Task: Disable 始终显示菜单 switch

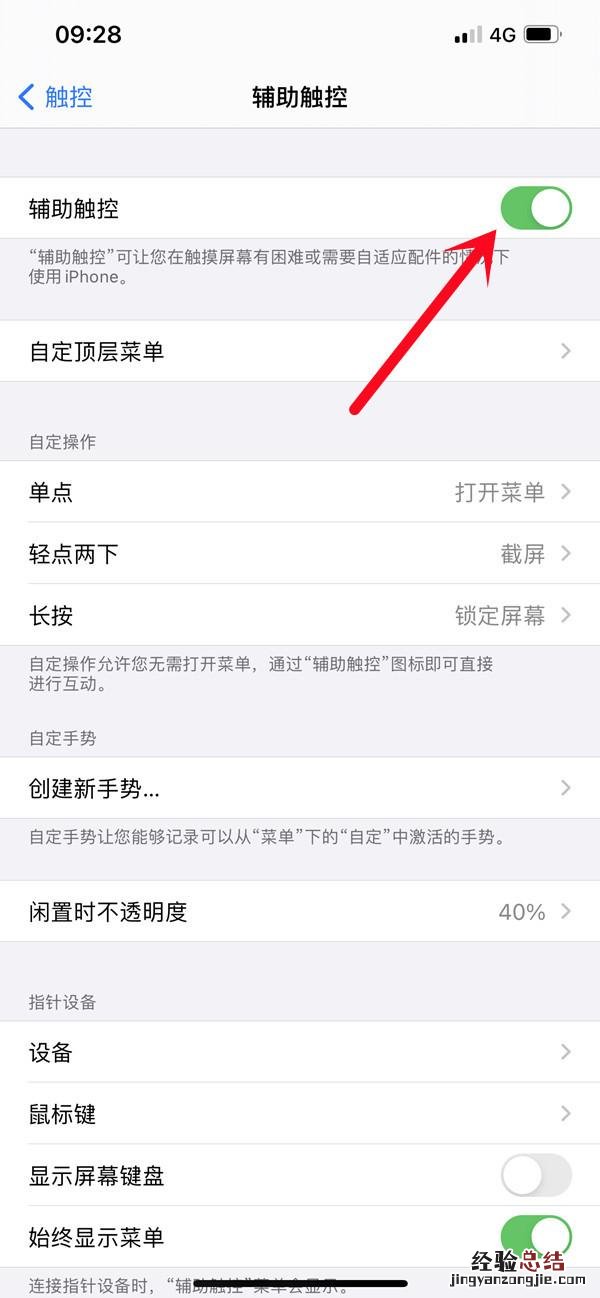Action: pyautogui.click(x=536, y=1236)
